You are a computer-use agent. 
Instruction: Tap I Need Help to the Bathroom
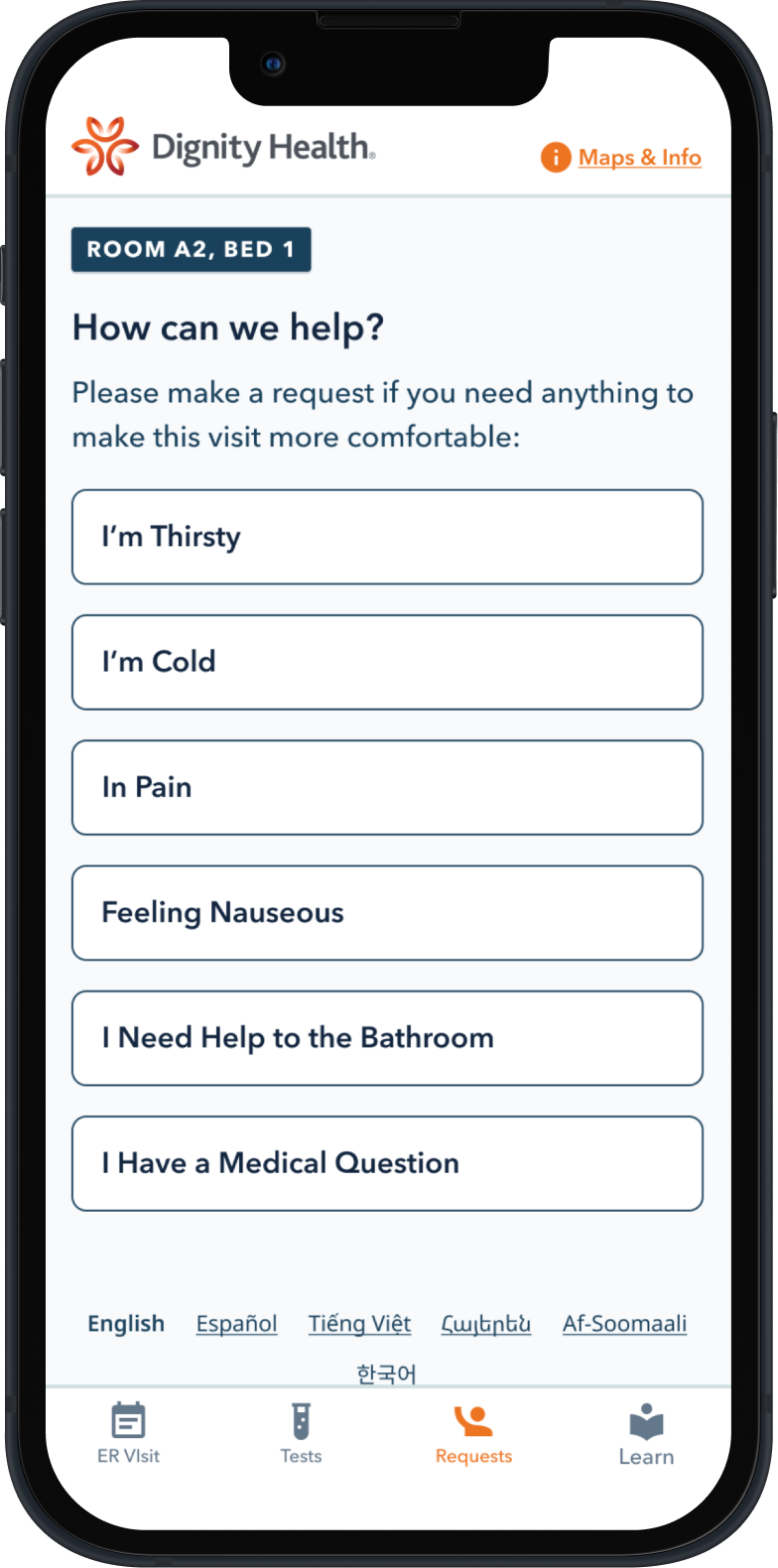387,1038
